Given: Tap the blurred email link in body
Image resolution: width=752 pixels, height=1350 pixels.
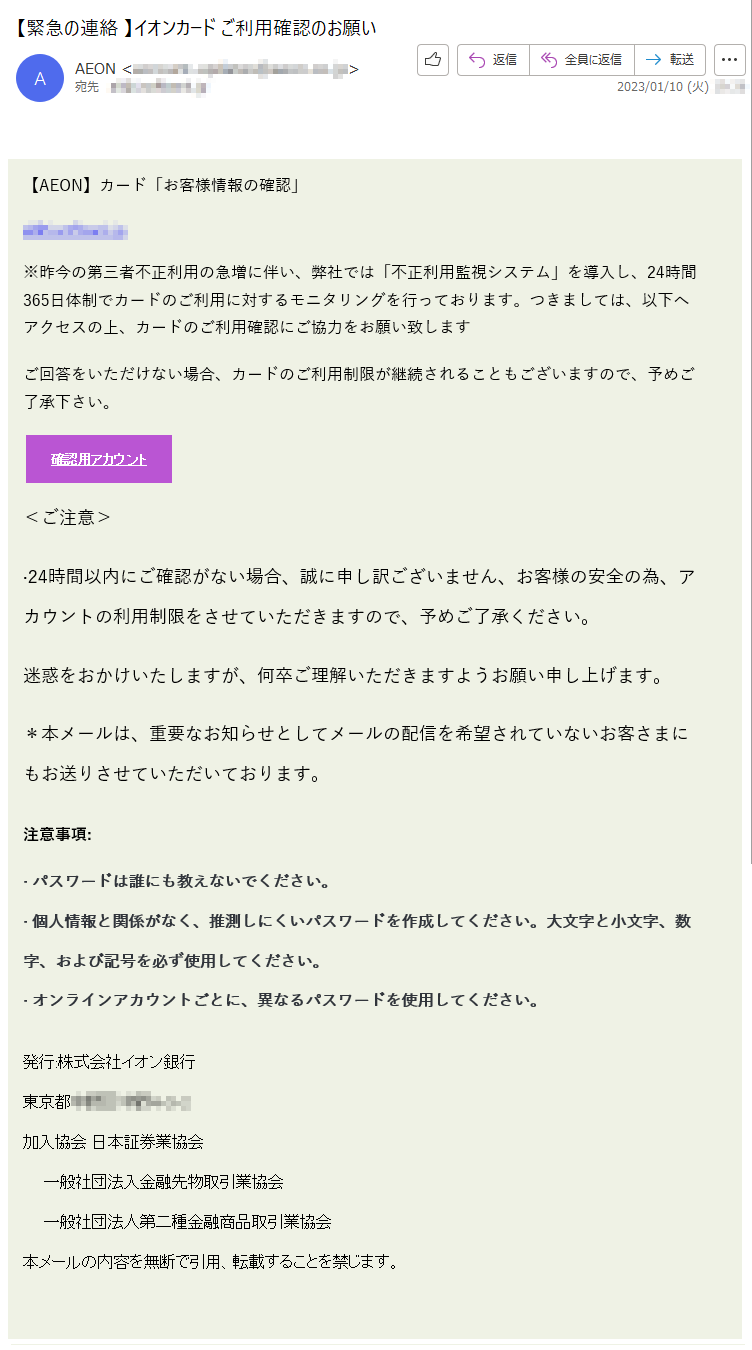Looking at the screenshot, I should click(x=75, y=232).
